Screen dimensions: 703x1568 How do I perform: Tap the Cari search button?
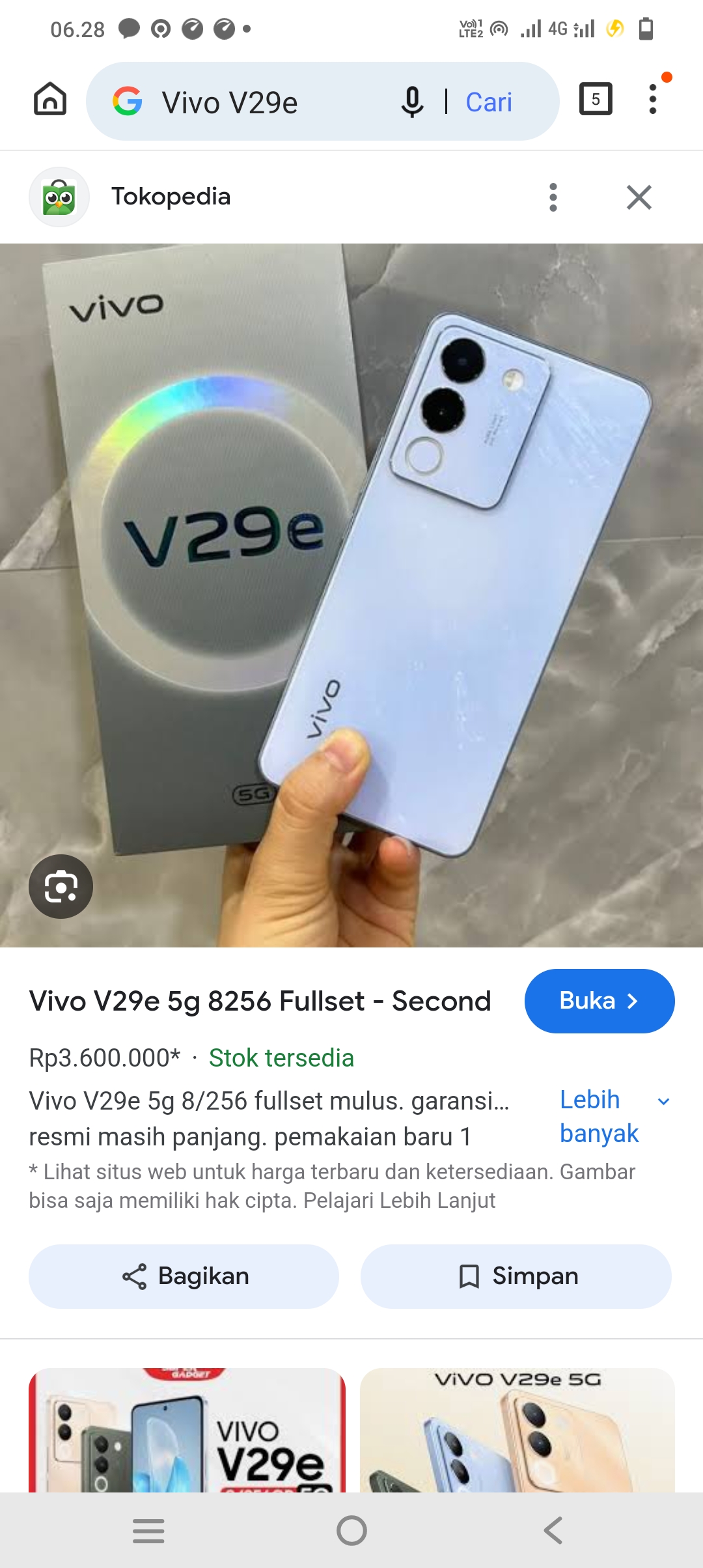coord(489,102)
